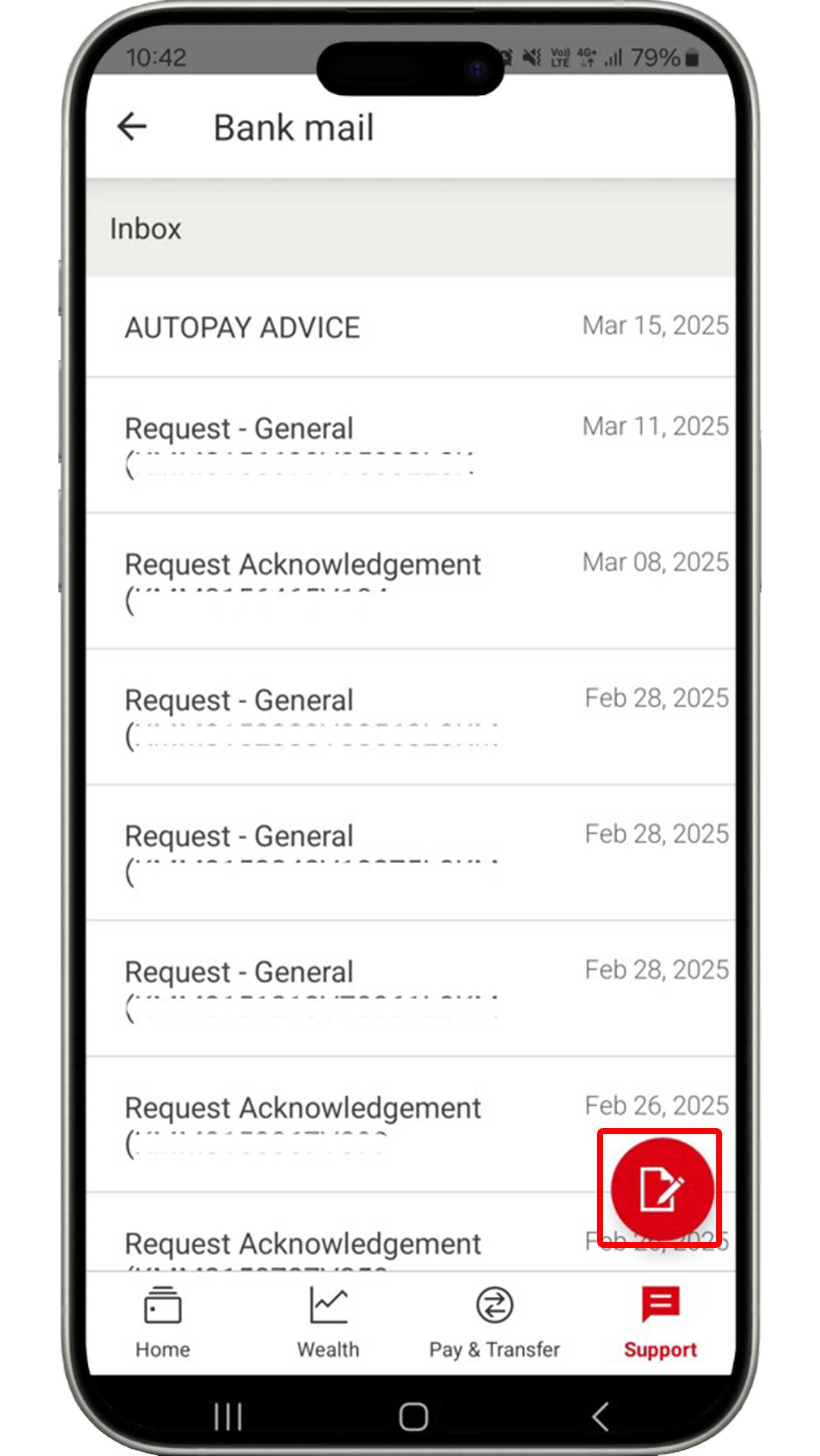Open Request Acknowledgement from Feb 26, 2025
Viewport: 820px width, 1456px height.
(410, 1124)
